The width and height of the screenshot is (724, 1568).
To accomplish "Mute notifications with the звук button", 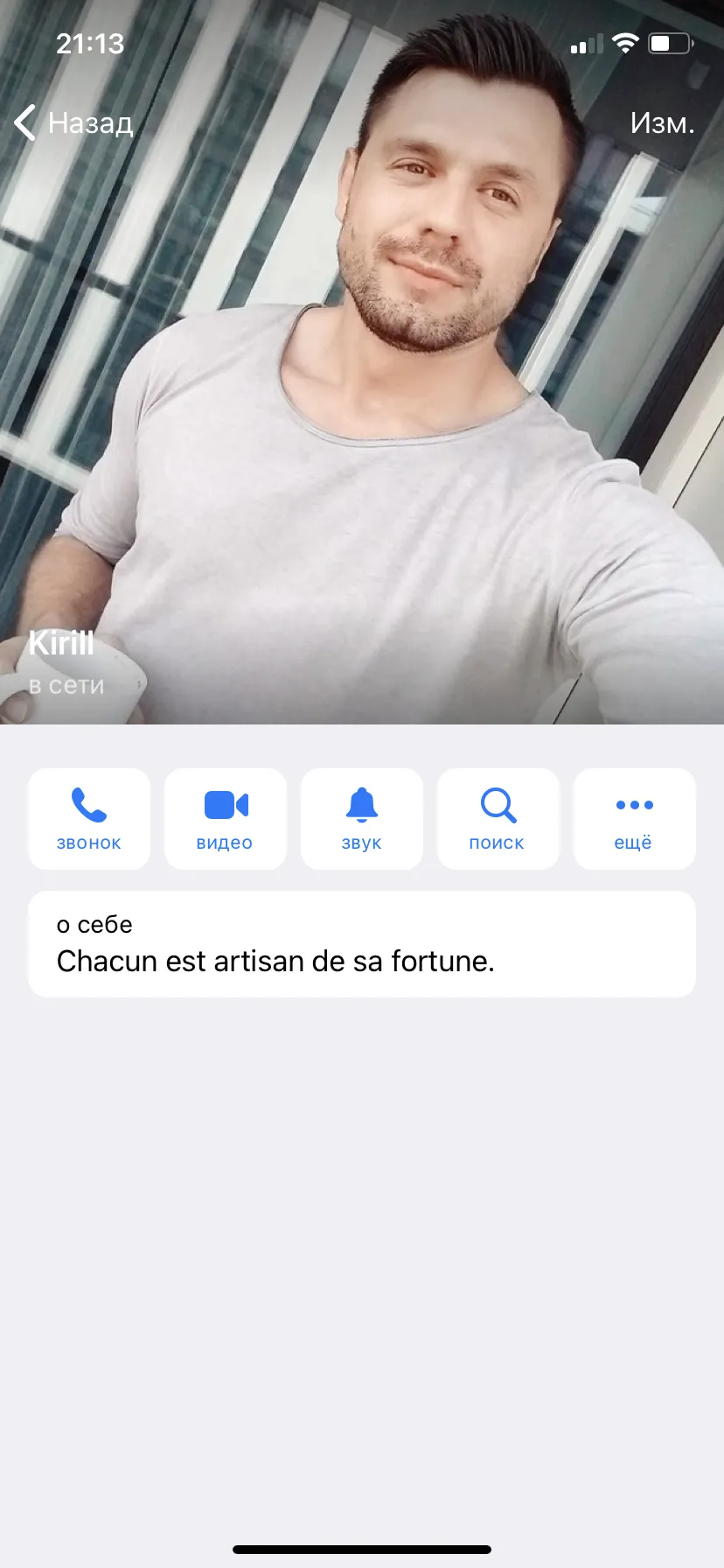I will pos(362,819).
